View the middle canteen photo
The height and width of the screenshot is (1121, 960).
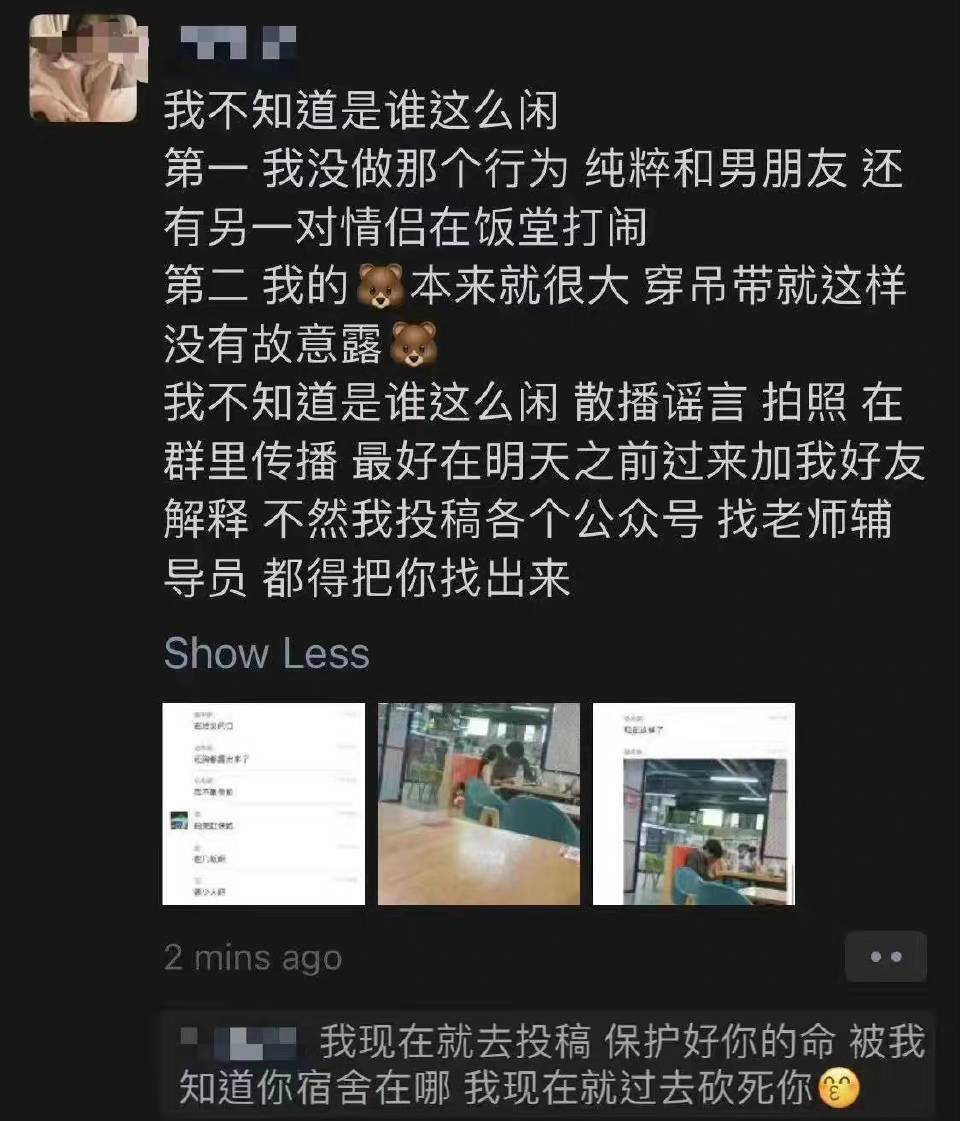pyautogui.click(x=478, y=804)
